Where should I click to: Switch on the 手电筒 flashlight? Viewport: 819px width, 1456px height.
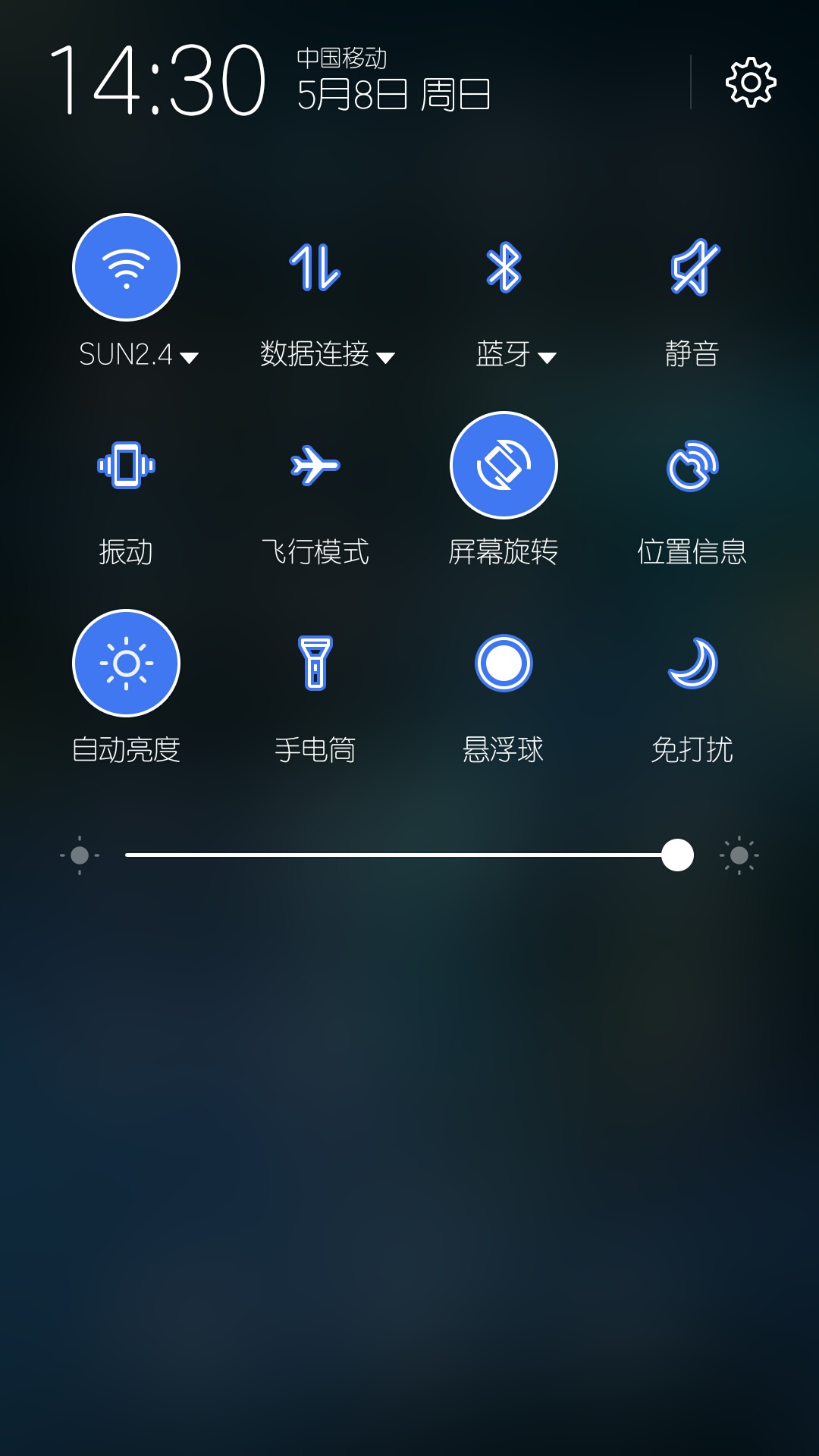click(x=315, y=664)
